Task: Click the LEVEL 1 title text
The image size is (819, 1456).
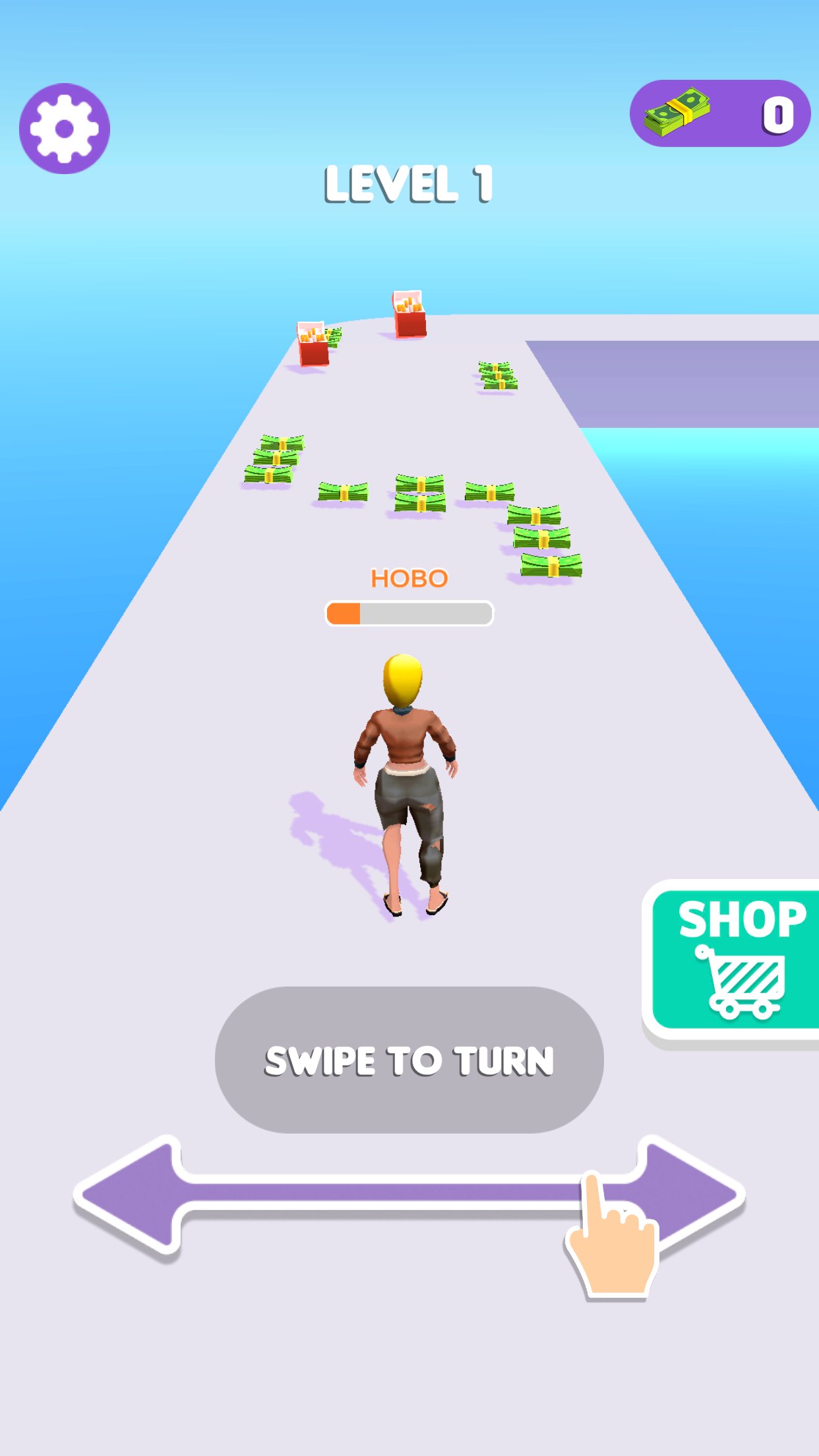Action: (409, 183)
